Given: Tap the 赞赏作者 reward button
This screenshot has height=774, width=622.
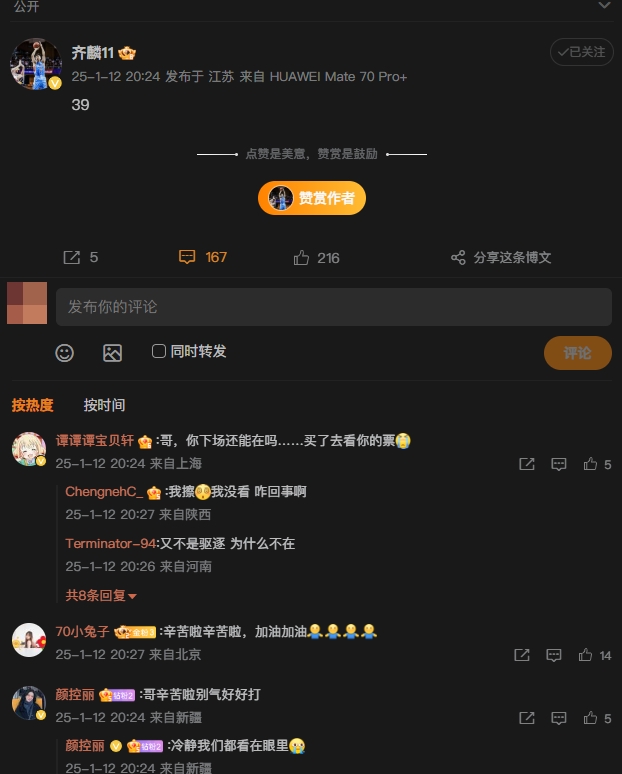Looking at the screenshot, I should 312,198.
